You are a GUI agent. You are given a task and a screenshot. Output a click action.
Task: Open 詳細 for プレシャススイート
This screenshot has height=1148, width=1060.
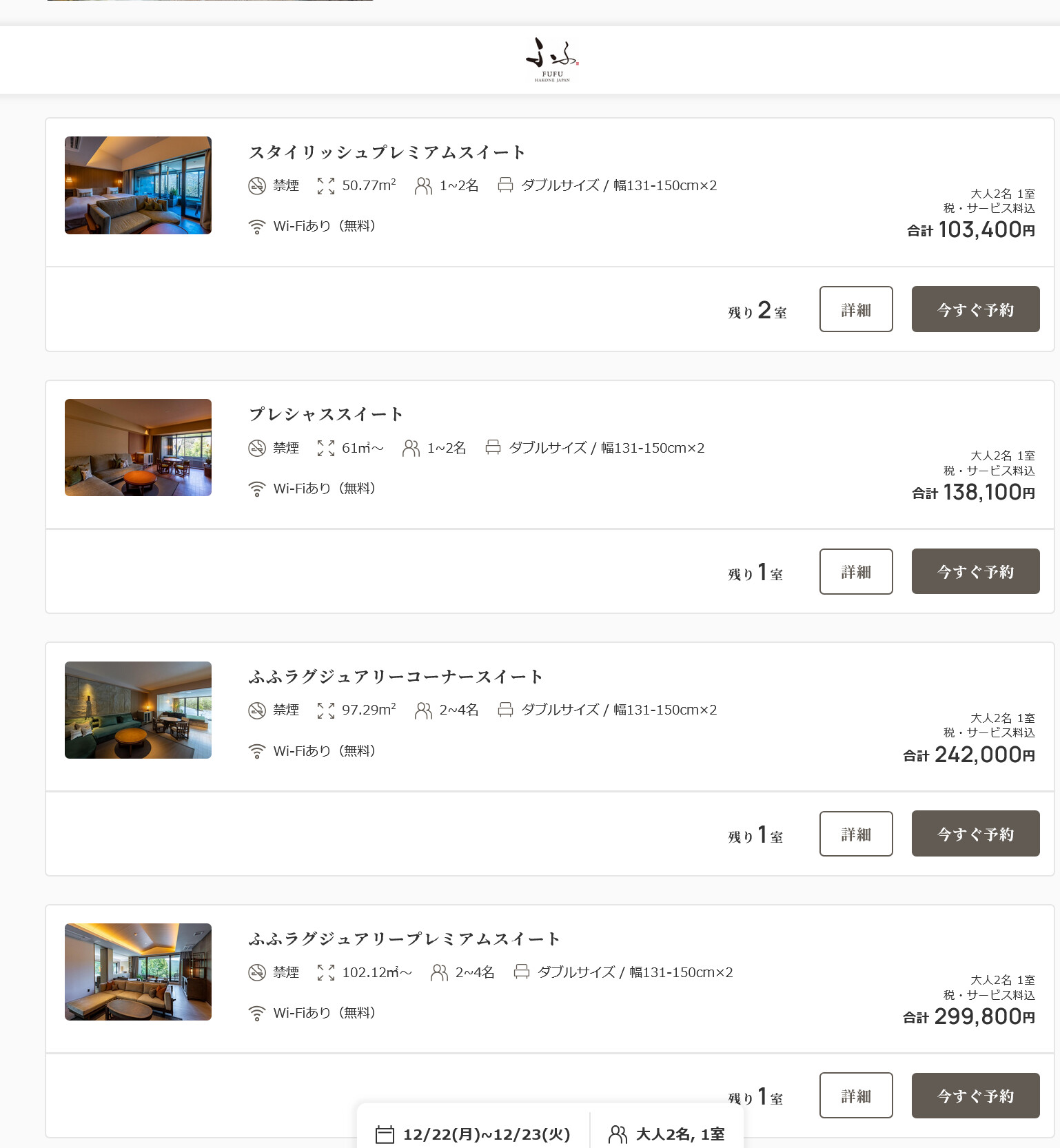click(855, 571)
